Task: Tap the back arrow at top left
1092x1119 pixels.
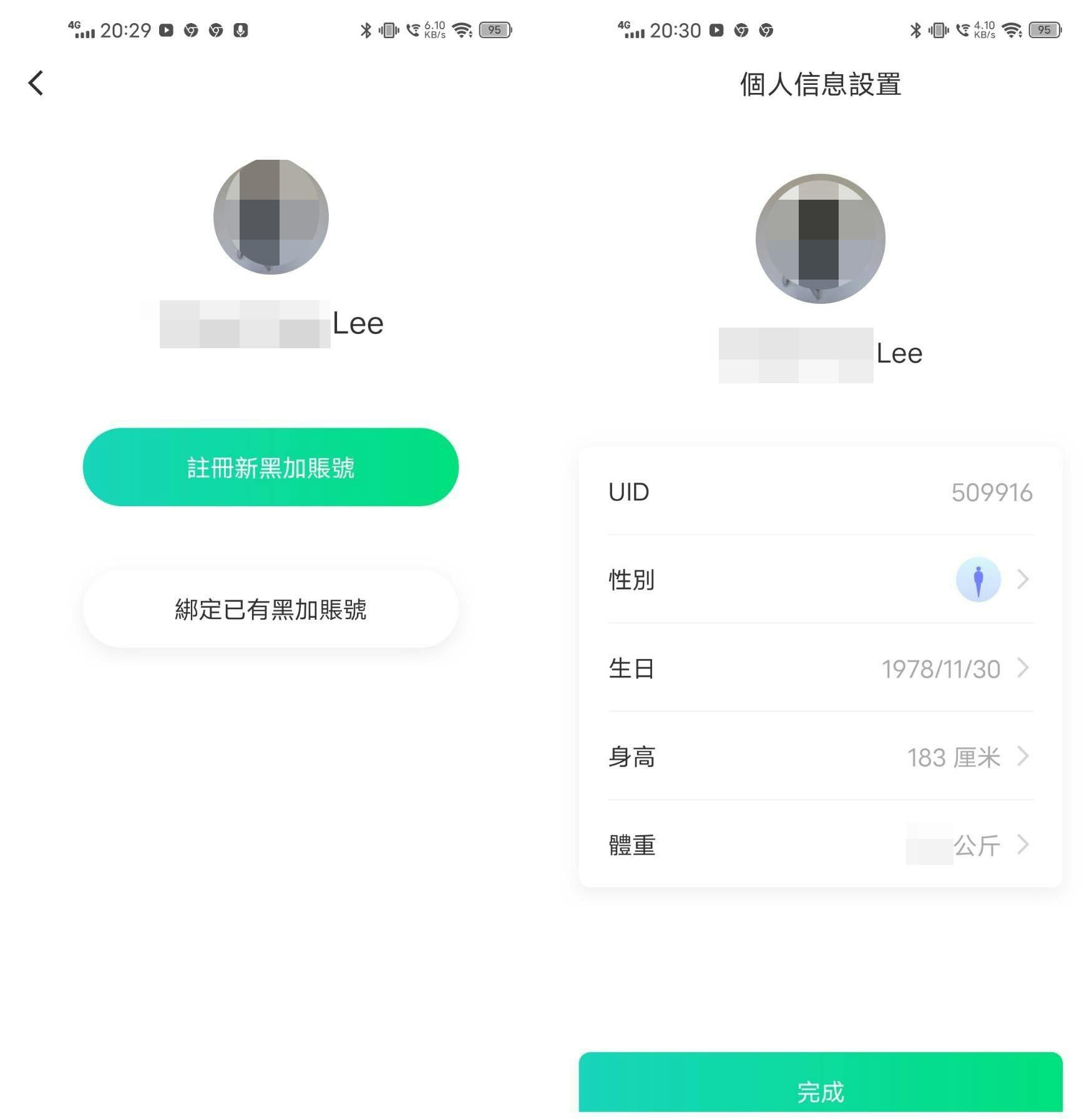Action: [36, 83]
